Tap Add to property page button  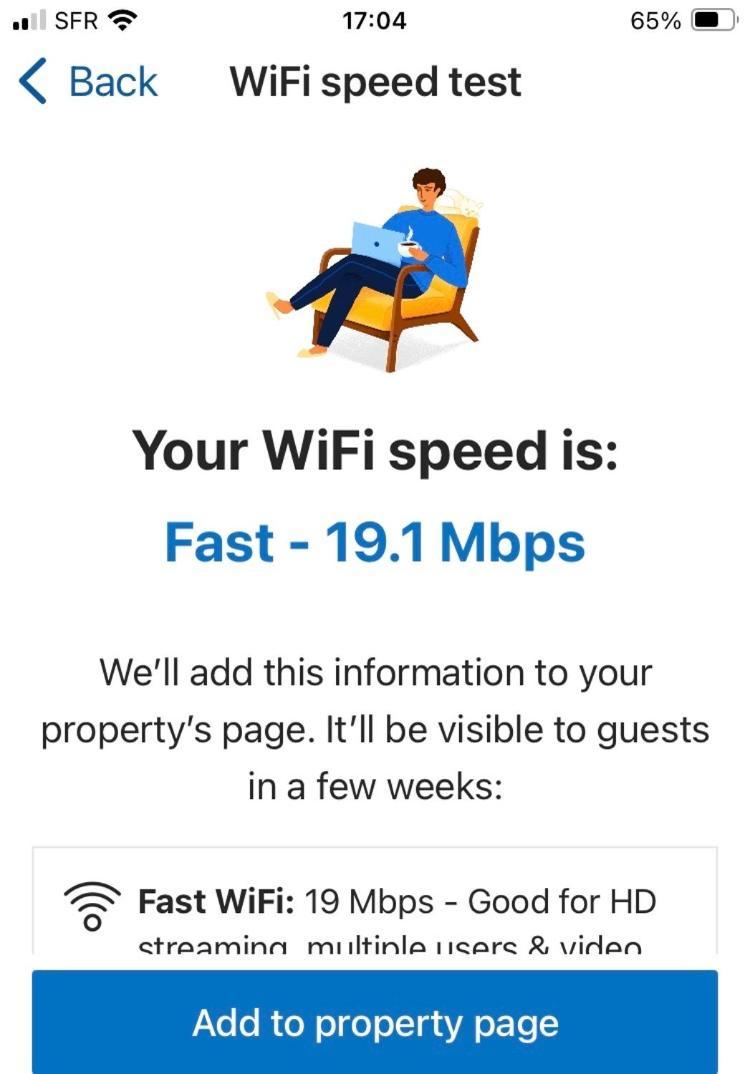pos(375,1023)
